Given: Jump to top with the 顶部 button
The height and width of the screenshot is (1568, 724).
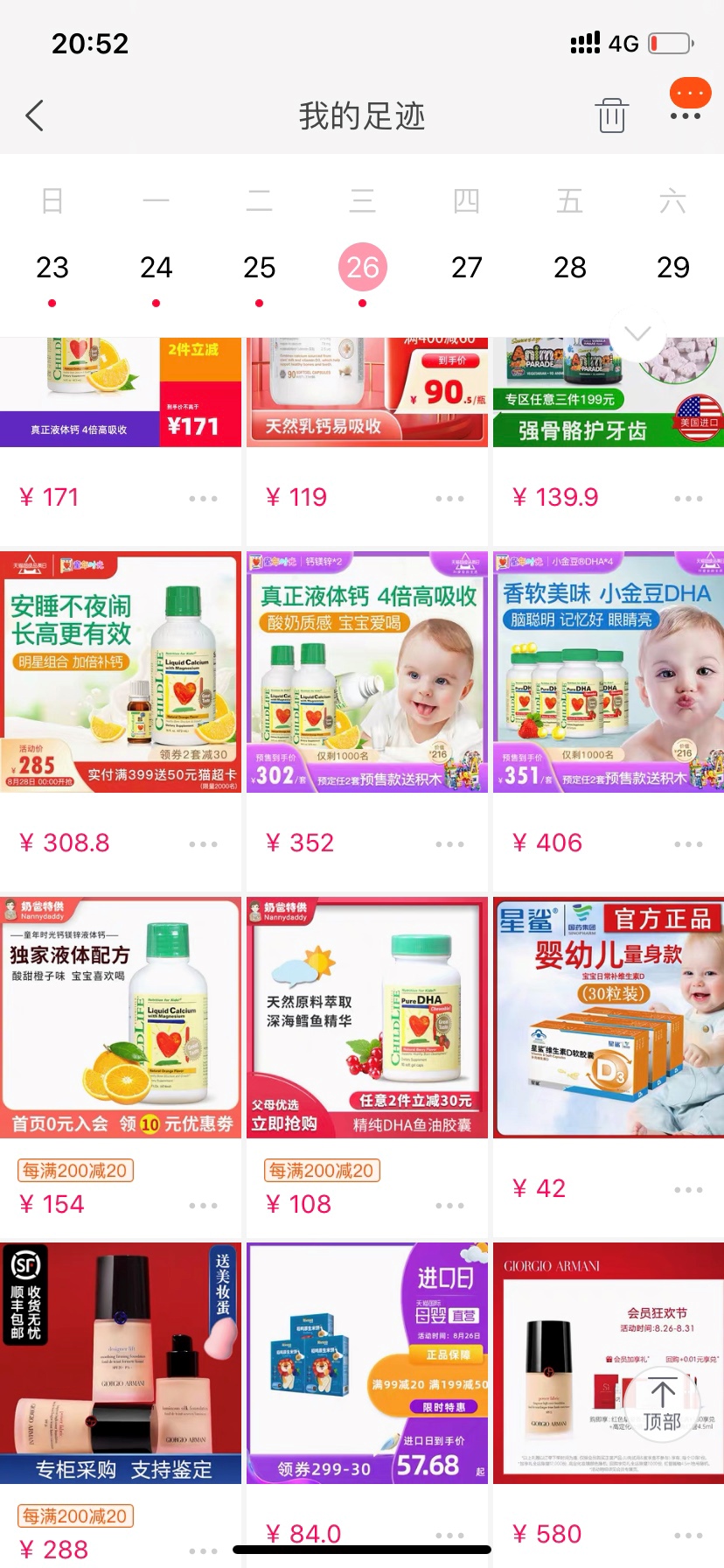Looking at the screenshot, I should pos(662,1401).
